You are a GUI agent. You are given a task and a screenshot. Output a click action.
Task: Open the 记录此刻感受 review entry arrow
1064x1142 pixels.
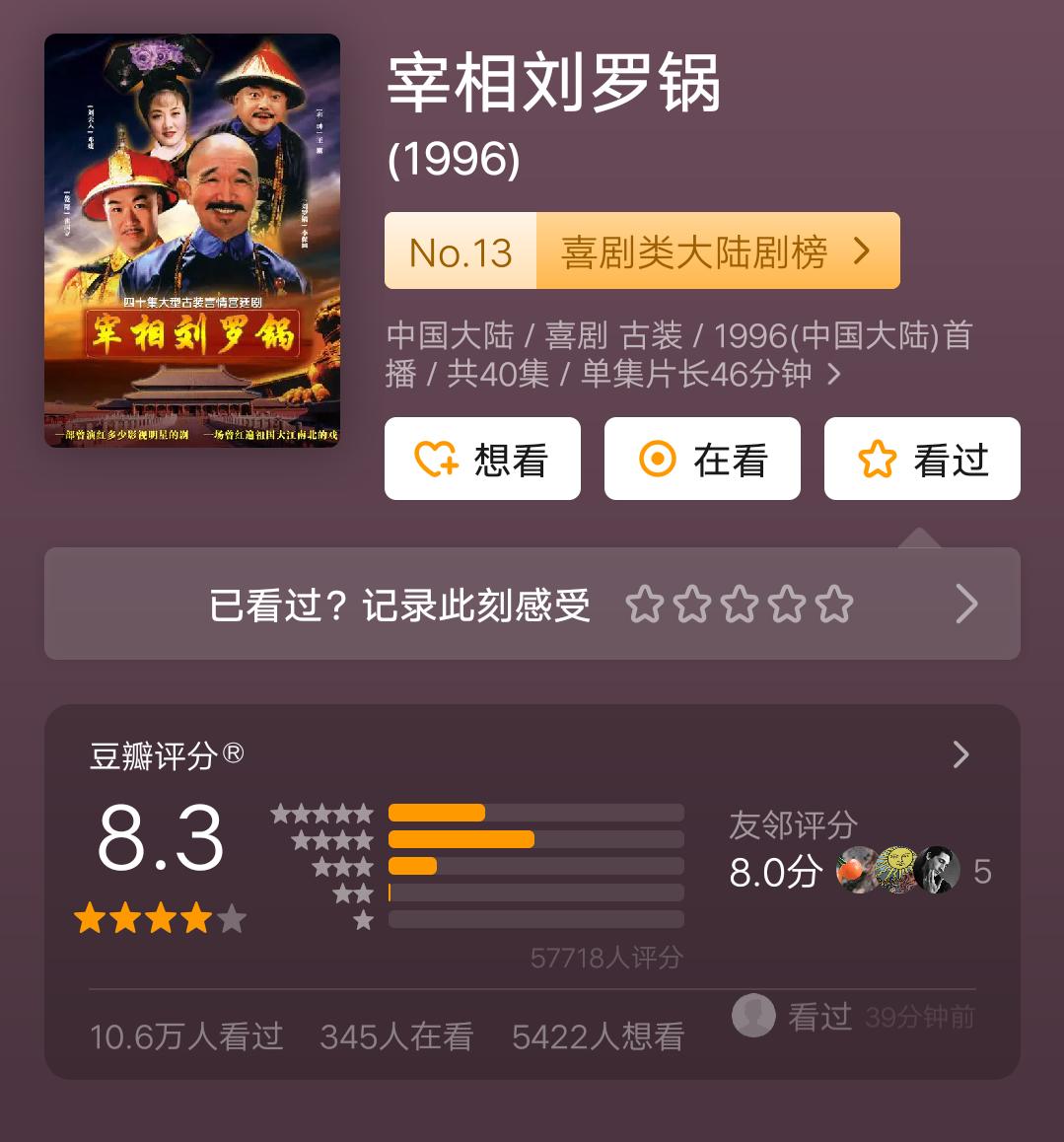(965, 604)
